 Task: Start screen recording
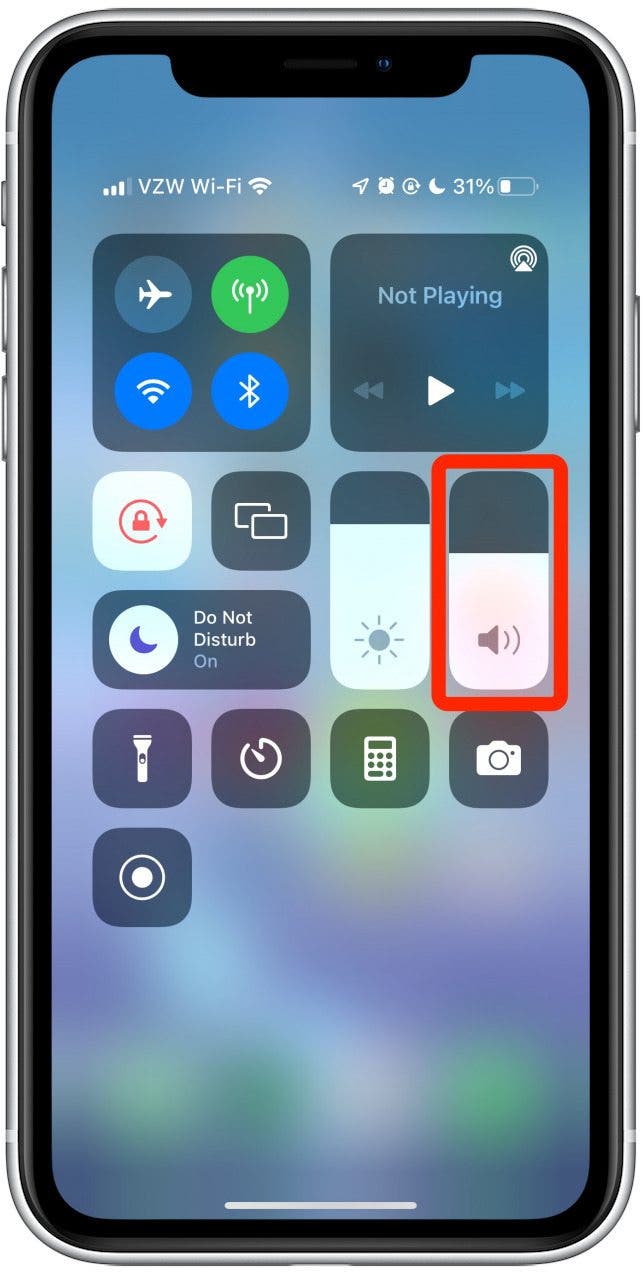pyautogui.click(x=142, y=877)
